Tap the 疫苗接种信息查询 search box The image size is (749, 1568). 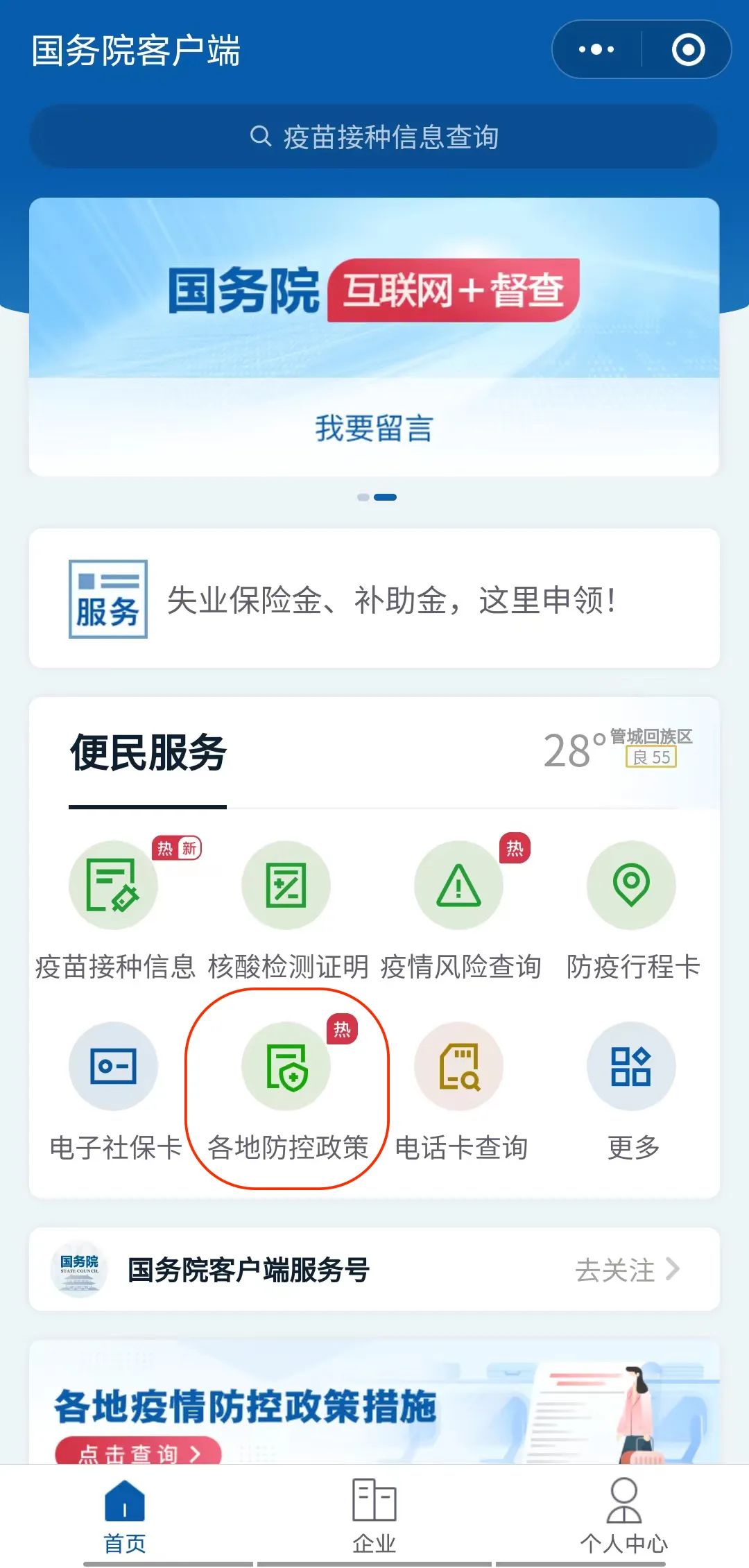point(374,137)
